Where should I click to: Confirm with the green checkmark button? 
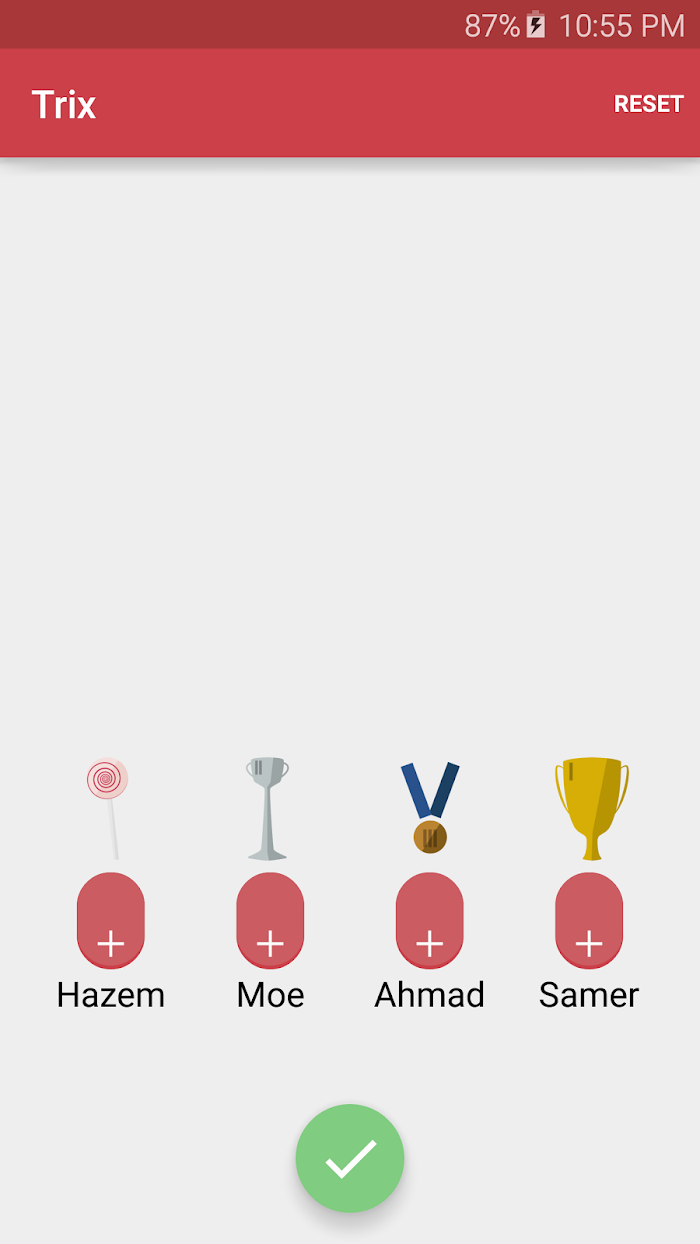pyautogui.click(x=350, y=1158)
